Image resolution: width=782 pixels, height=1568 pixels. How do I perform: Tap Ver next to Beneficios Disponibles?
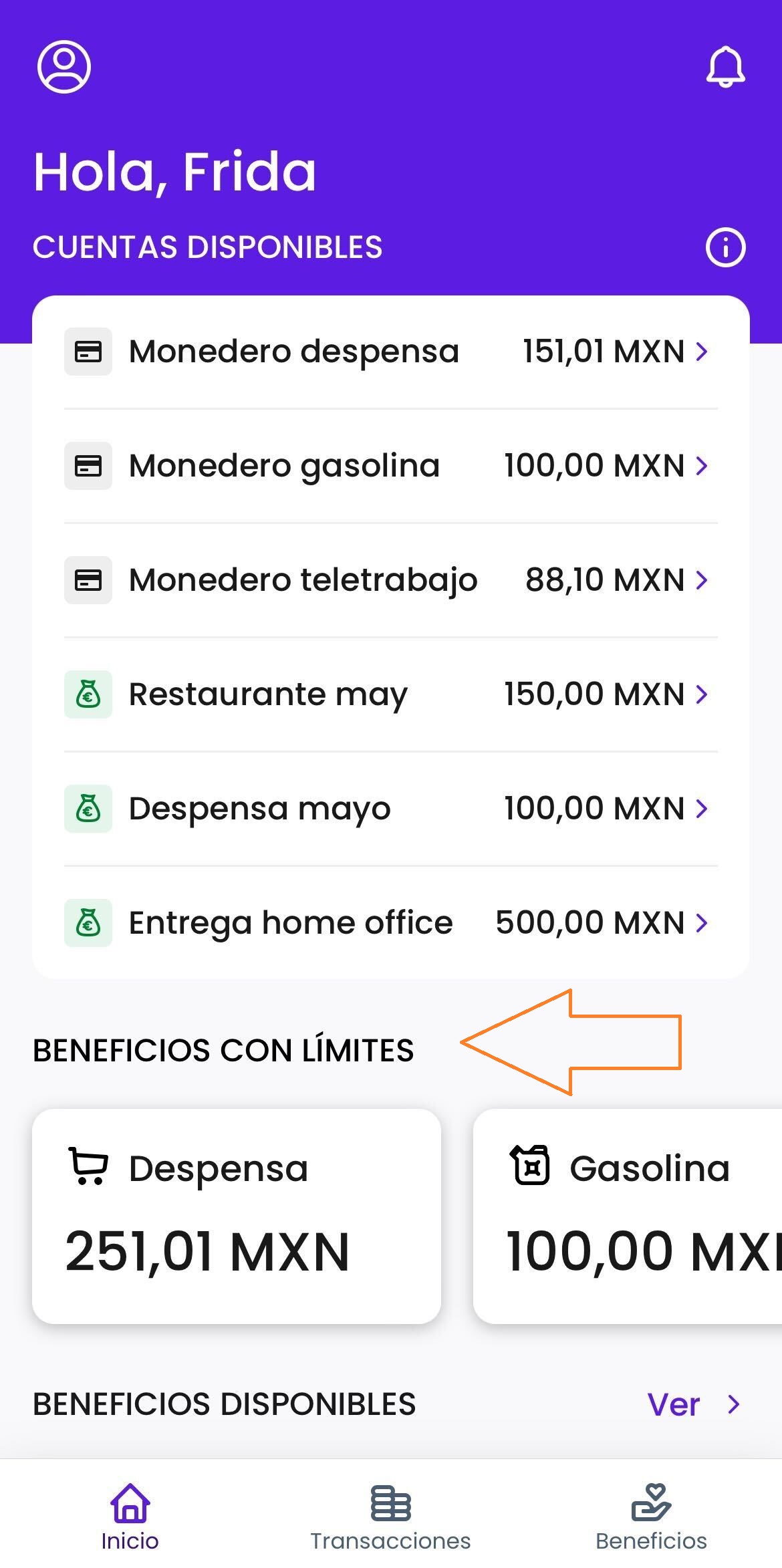point(693,1404)
